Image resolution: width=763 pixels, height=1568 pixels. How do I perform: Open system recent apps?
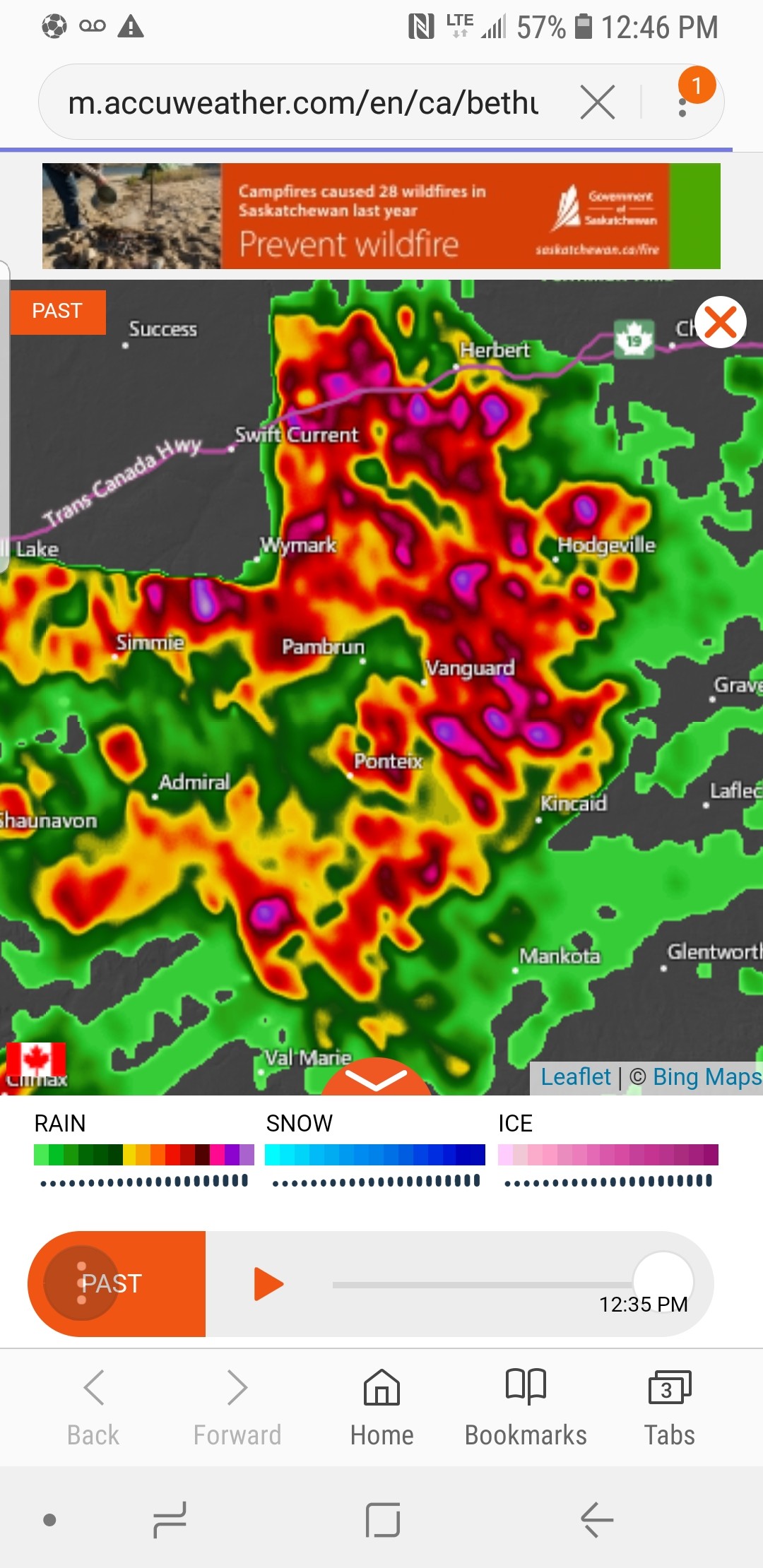170,1520
